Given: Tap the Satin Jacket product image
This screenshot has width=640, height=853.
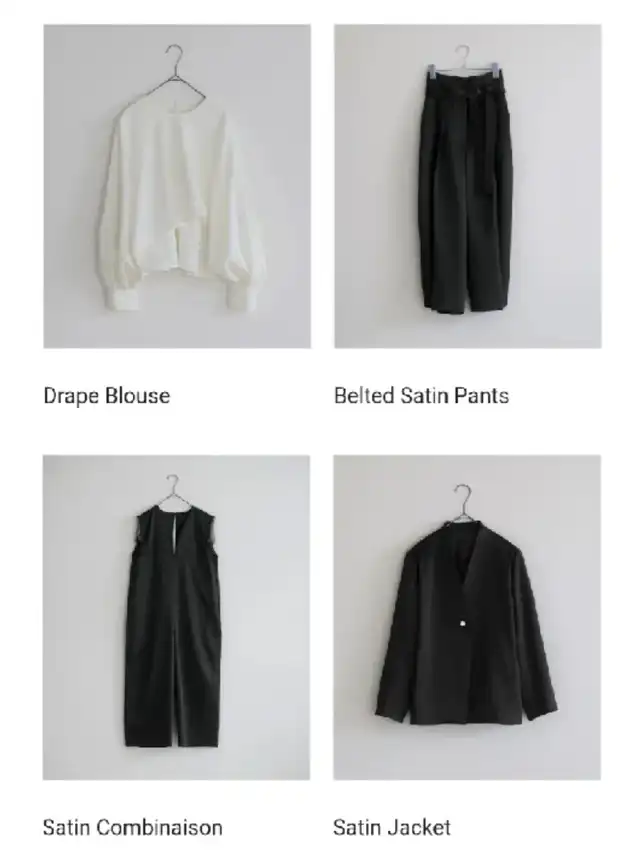Looking at the screenshot, I should pyautogui.click(x=467, y=617).
